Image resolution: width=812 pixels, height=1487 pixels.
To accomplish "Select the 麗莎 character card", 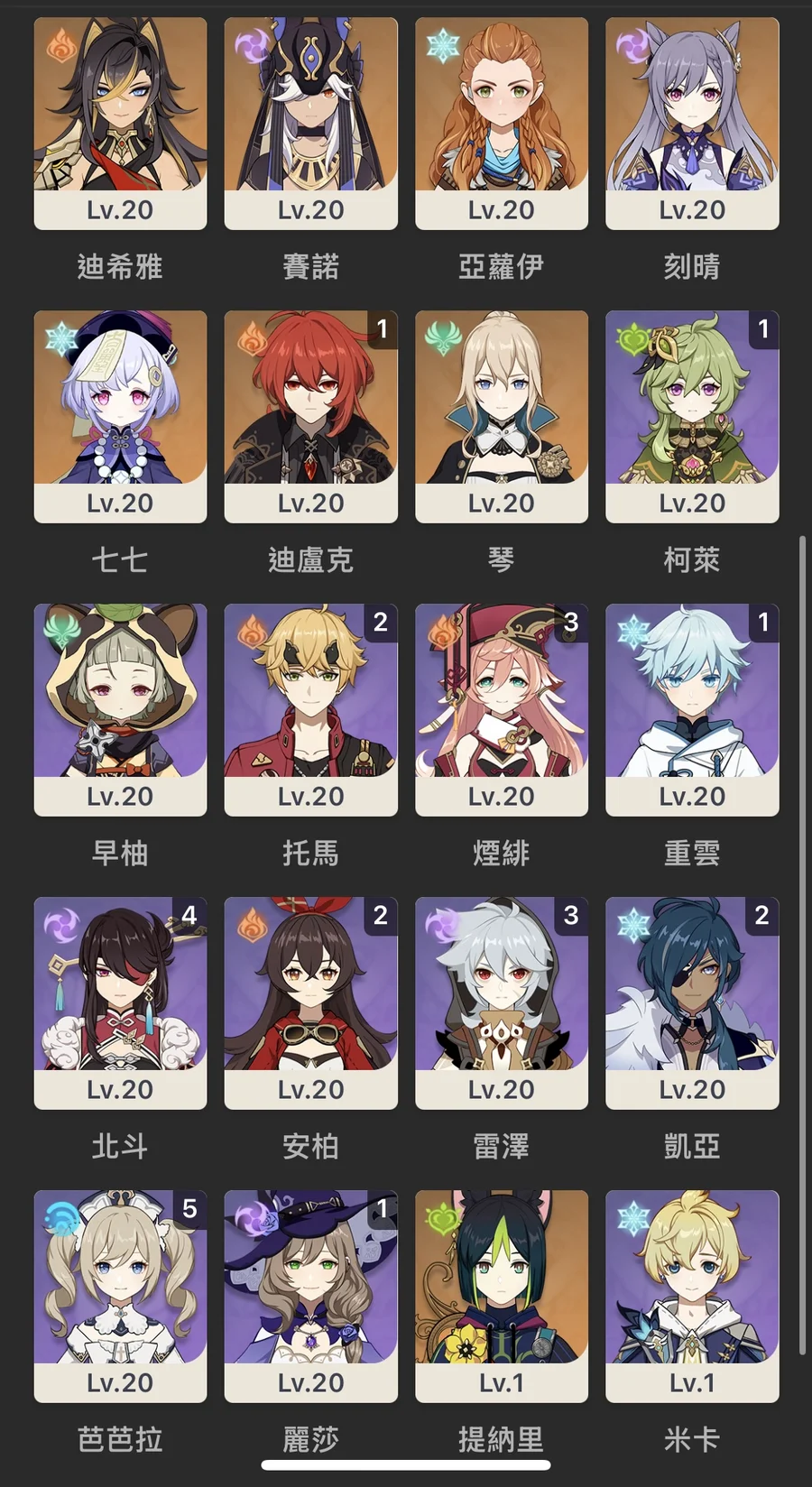I will (310, 1296).
